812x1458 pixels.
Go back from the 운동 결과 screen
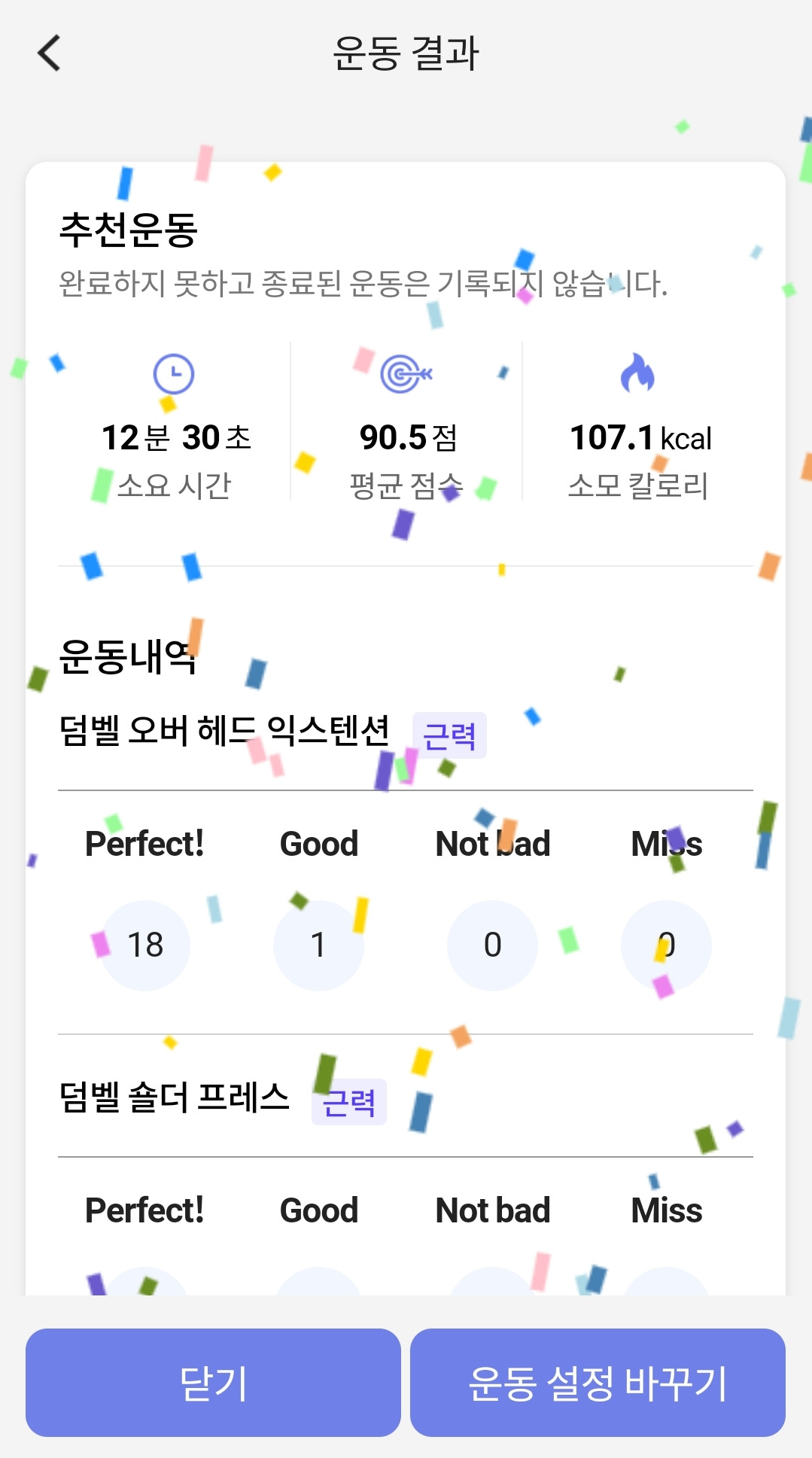[49, 53]
